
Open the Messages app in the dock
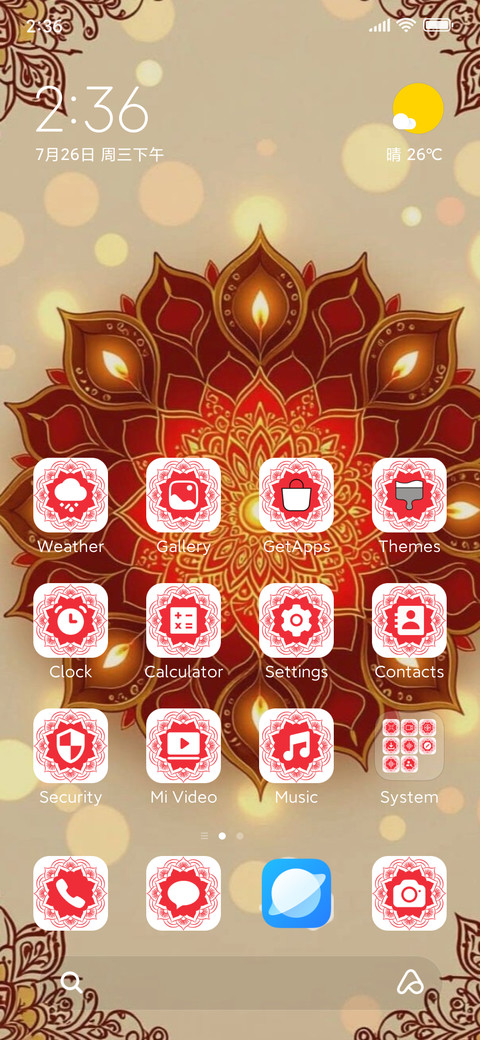pos(184,893)
